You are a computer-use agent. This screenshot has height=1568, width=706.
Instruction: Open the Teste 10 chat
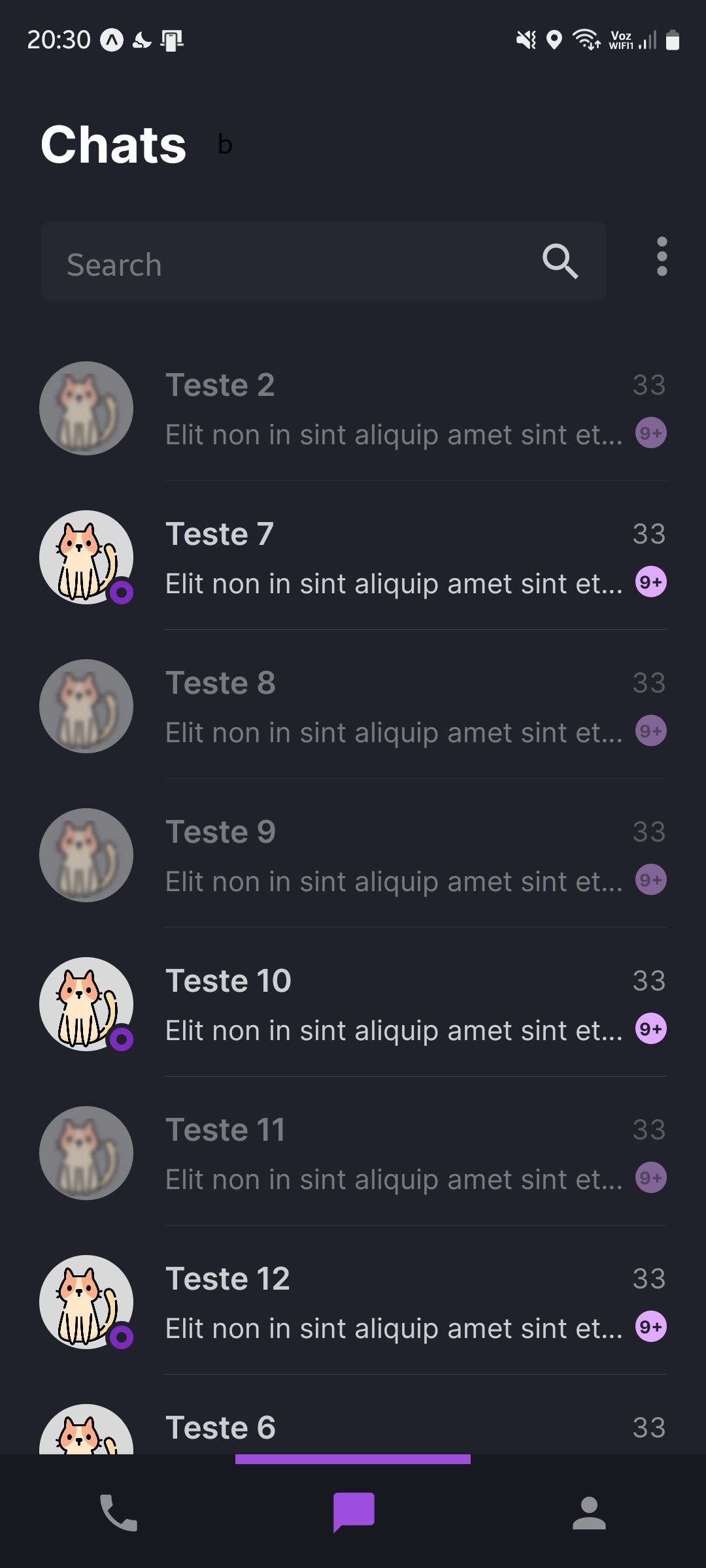(392, 1005)
